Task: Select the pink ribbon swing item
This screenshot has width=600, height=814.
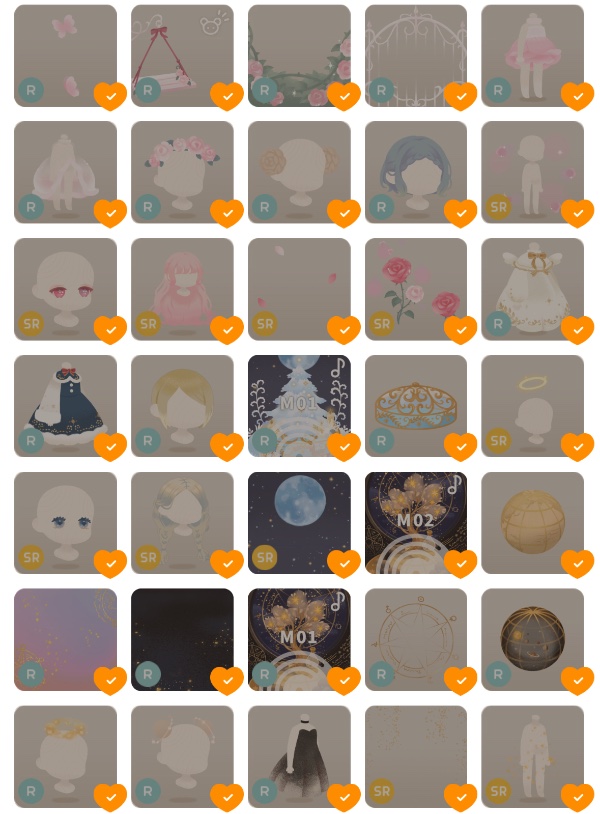Action: pos(182,55)
